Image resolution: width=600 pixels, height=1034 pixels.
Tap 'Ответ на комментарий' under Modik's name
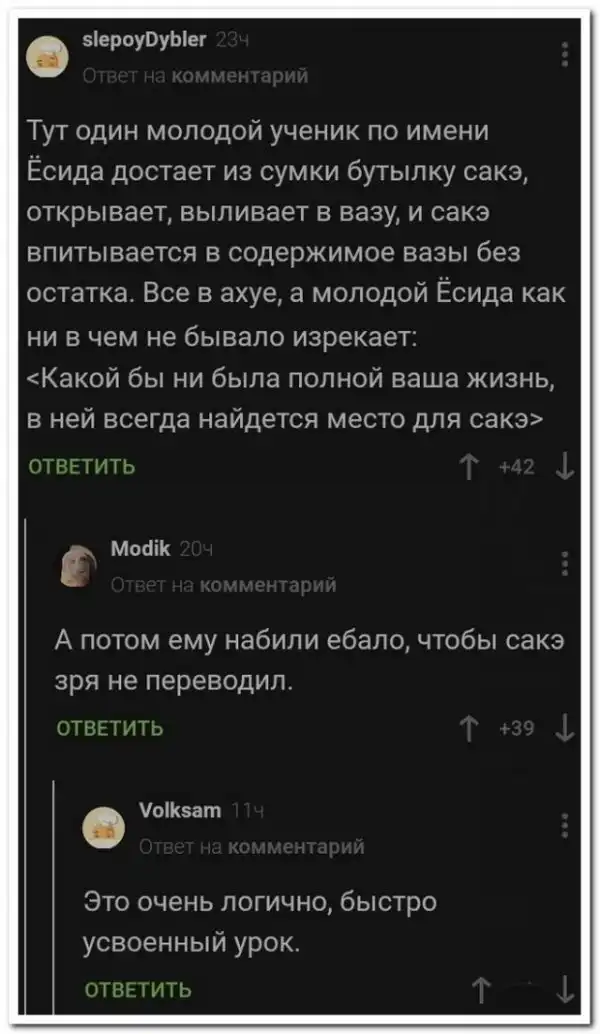[223, 583]
